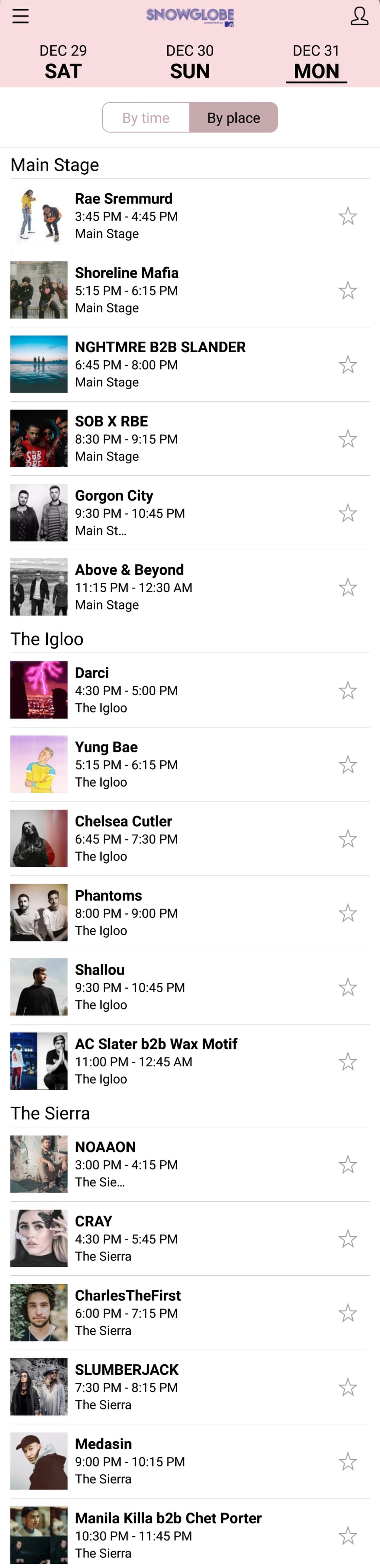The width and height of the screenshot is (380, 1568).
Task: Open Yung Bae's set details
Action: (x=107, y=764)
